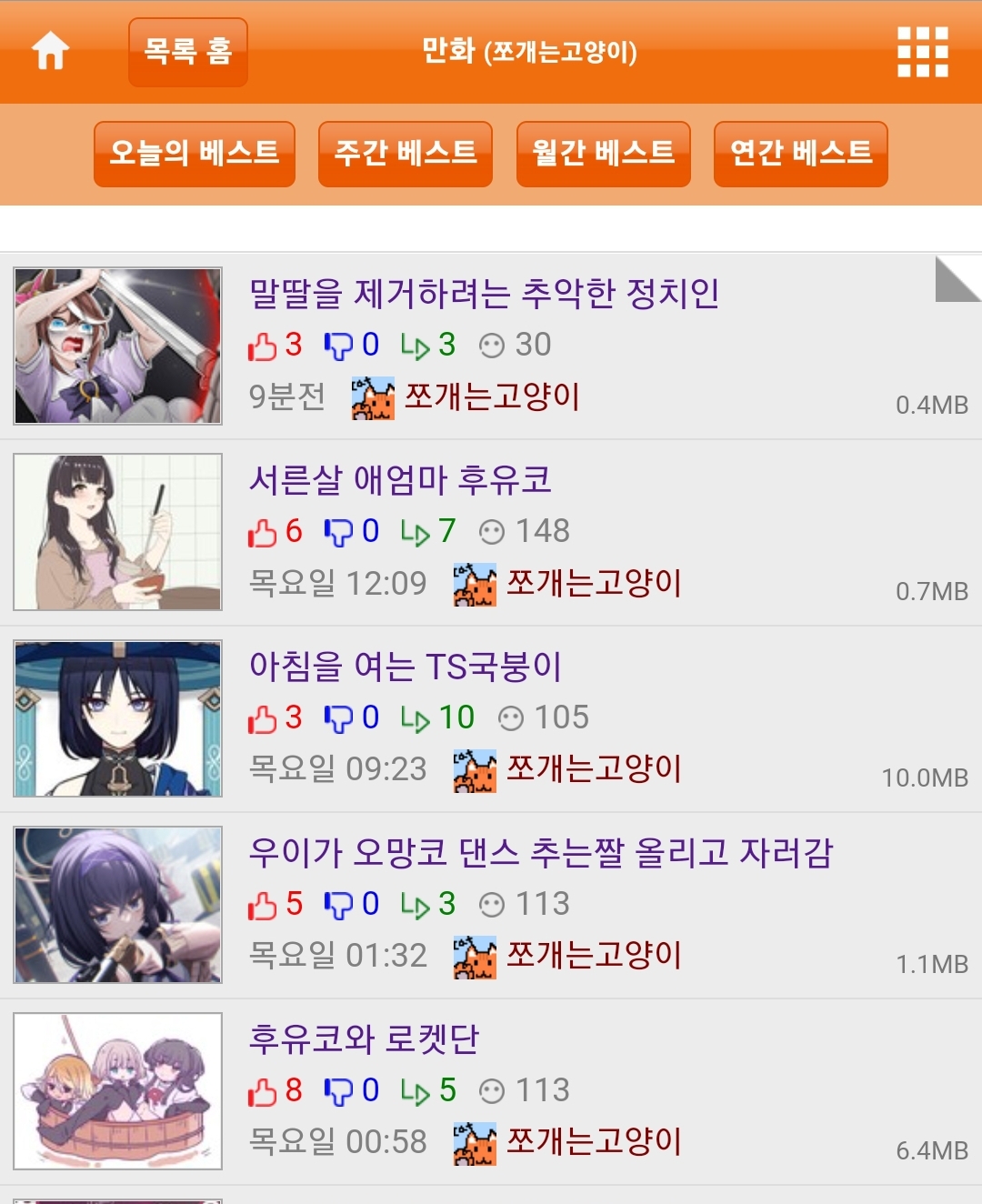
Task: Go to the home icon
Action: 51,51
